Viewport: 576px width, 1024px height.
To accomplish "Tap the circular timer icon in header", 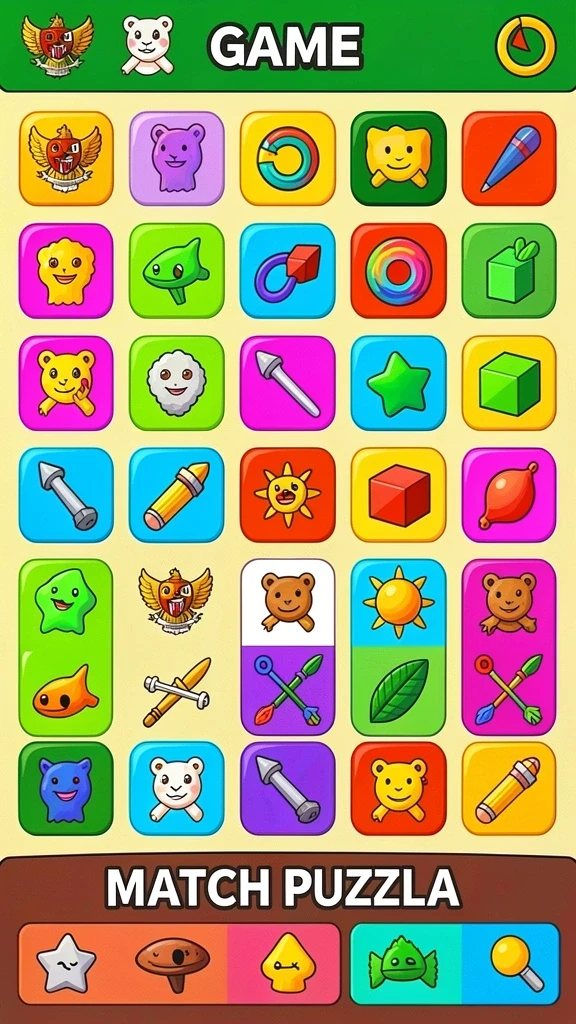I will point(526,46).
